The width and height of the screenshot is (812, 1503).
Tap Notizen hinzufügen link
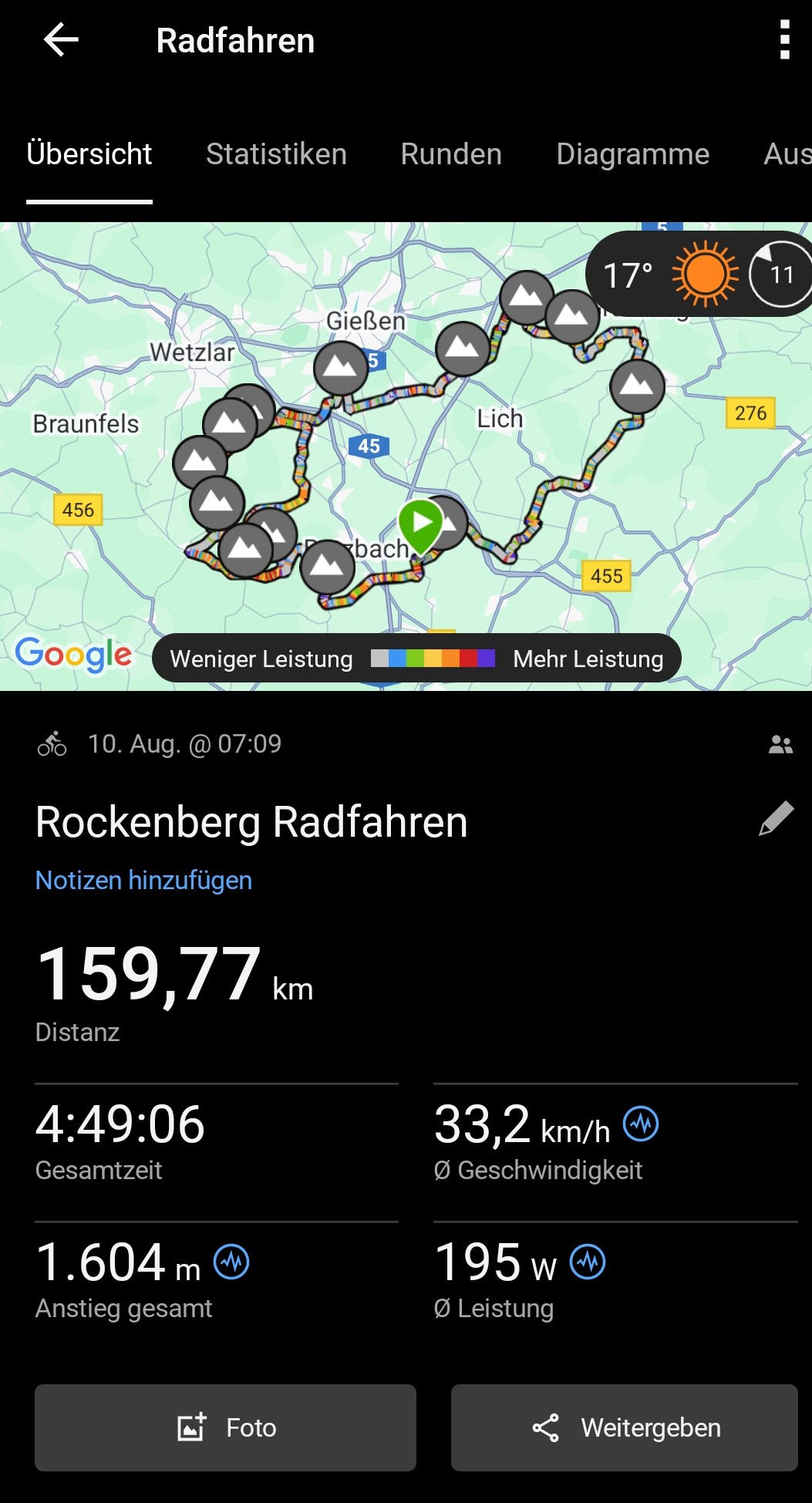coord(143,880)
